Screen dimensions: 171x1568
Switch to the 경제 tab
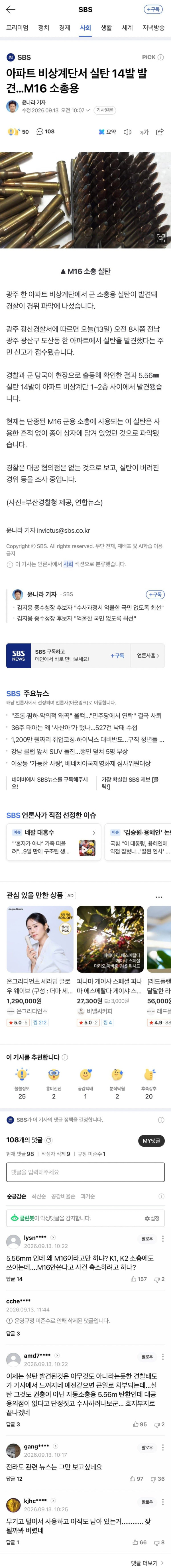pos(64,28)
